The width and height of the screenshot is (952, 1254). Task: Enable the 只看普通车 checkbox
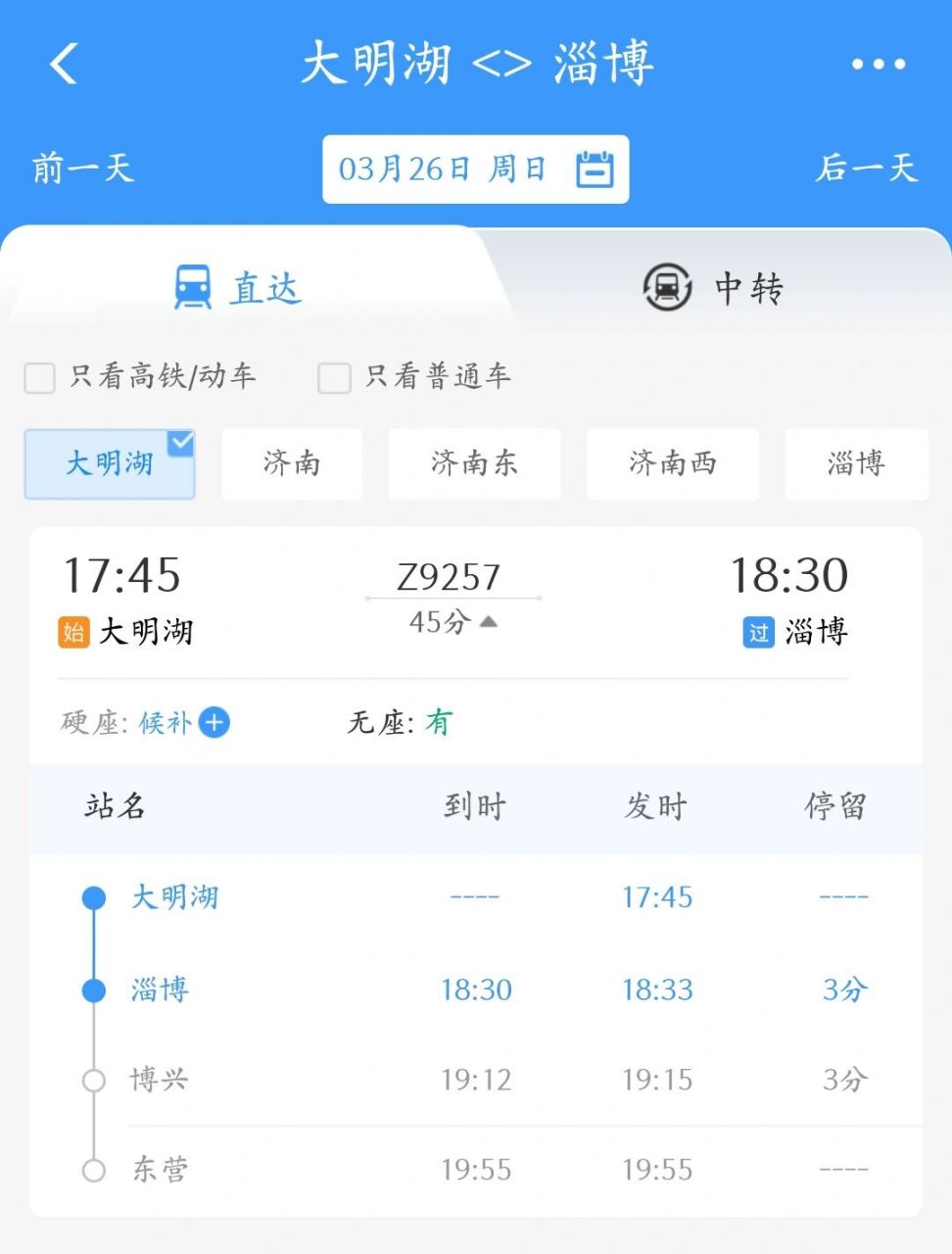[333, 376]
